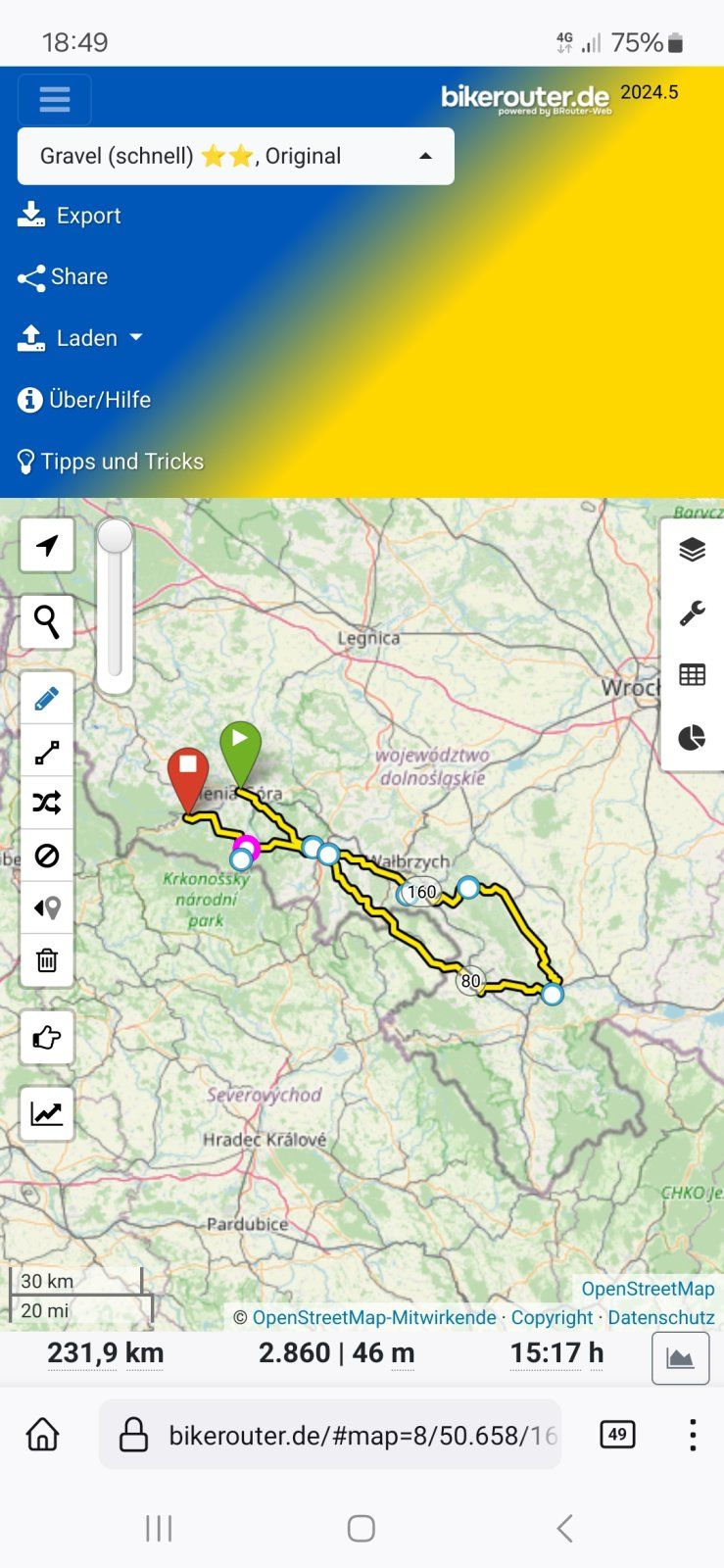
Task: Open the browser tabs counter showing 49
Action: pos(617,1435)
